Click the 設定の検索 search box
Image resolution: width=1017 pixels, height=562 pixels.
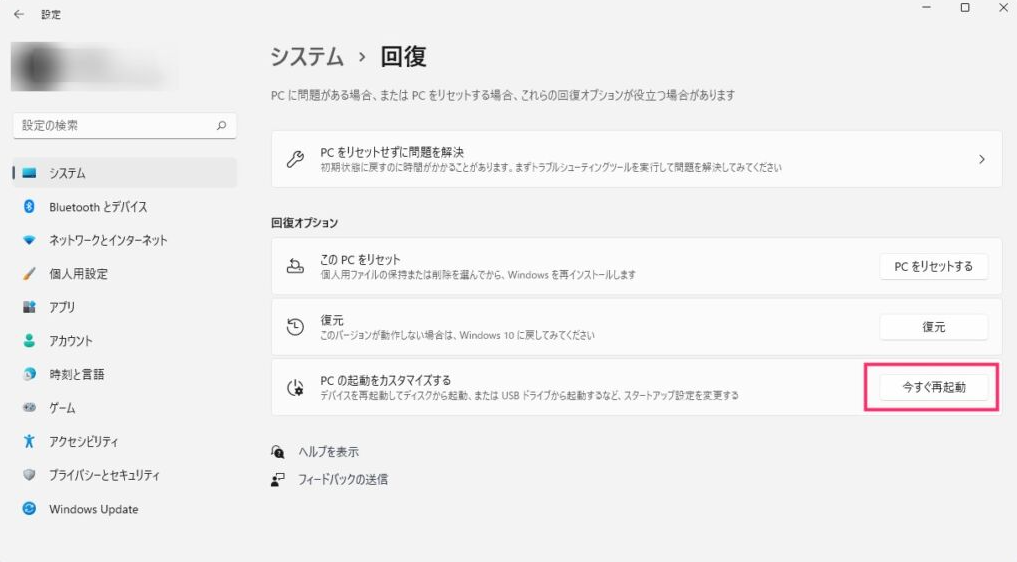[x=115, y=126]
